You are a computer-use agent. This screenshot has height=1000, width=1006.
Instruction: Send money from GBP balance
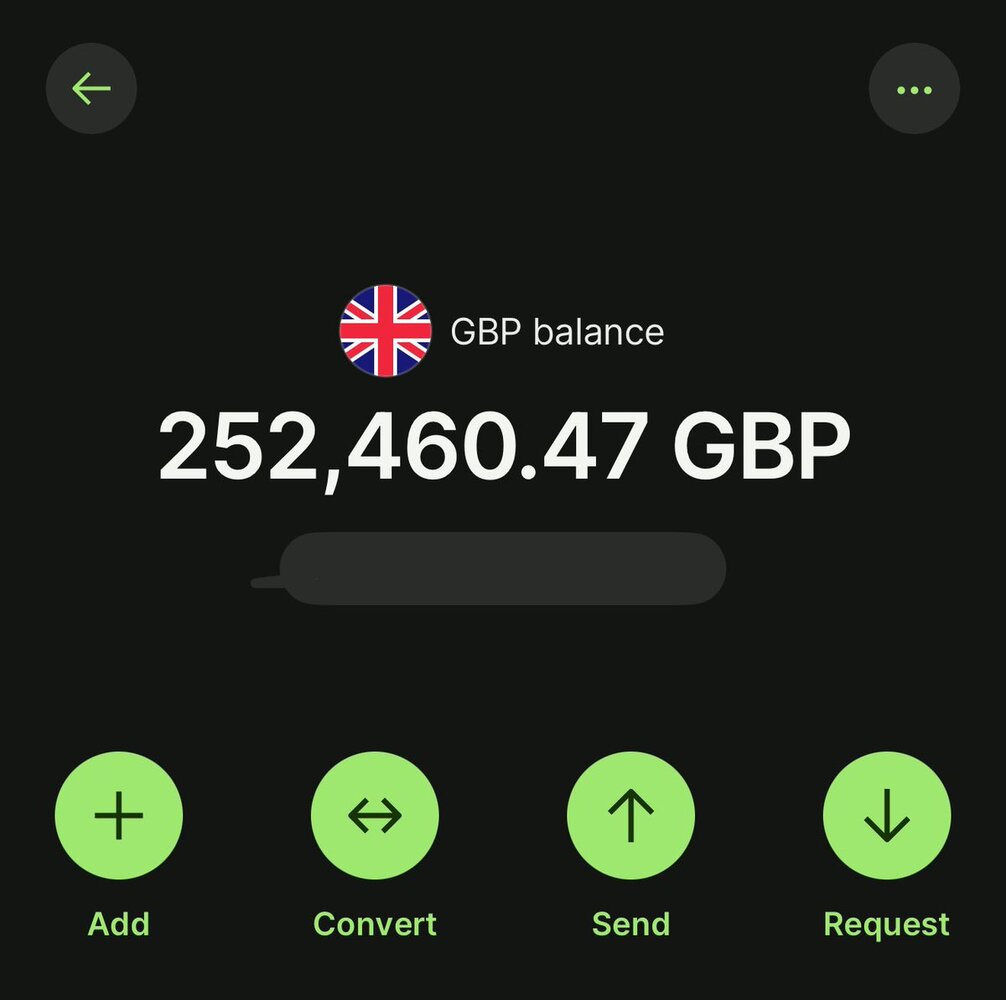coord(631,816)
